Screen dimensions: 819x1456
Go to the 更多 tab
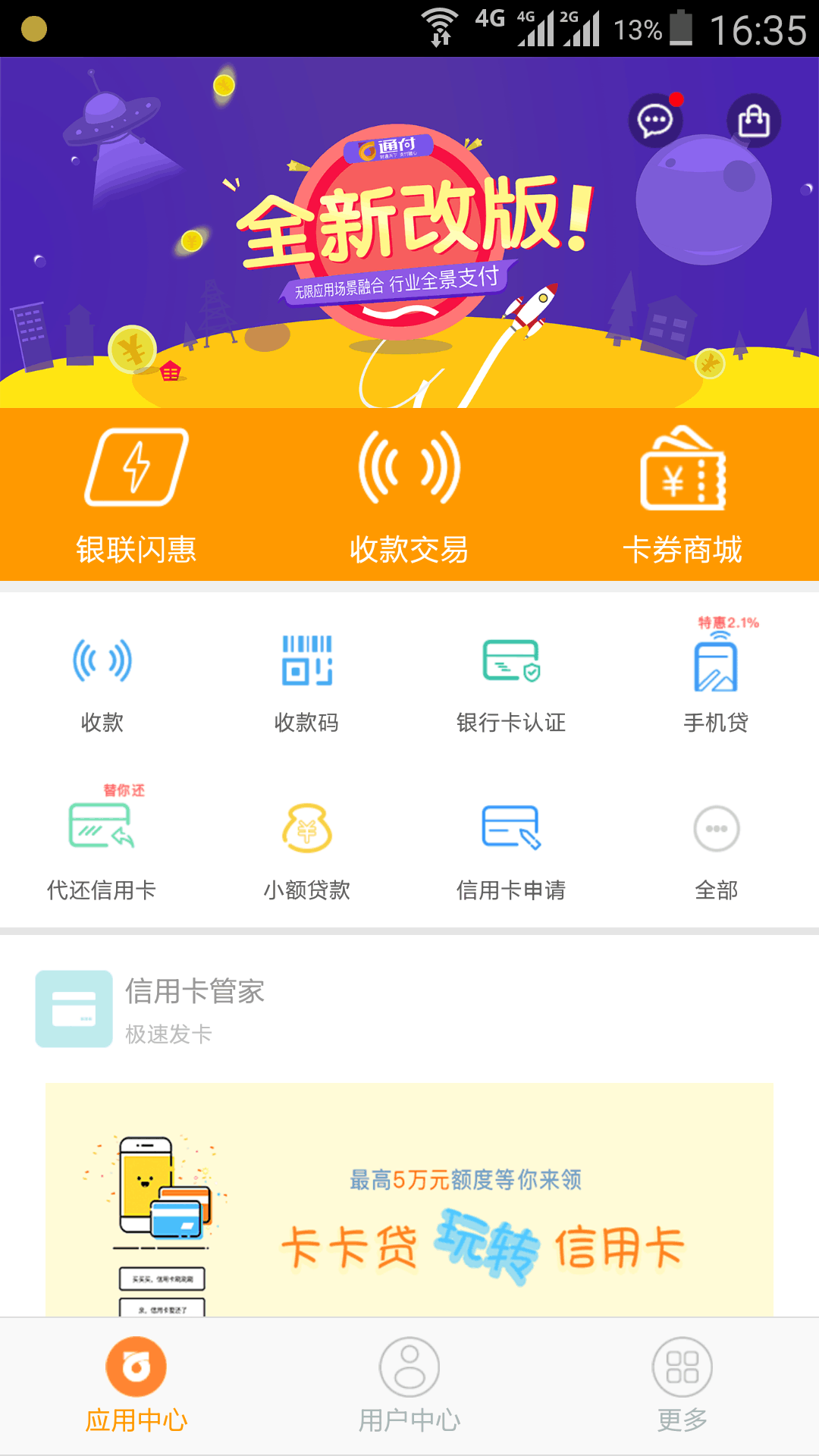(x=682, y=1385)
